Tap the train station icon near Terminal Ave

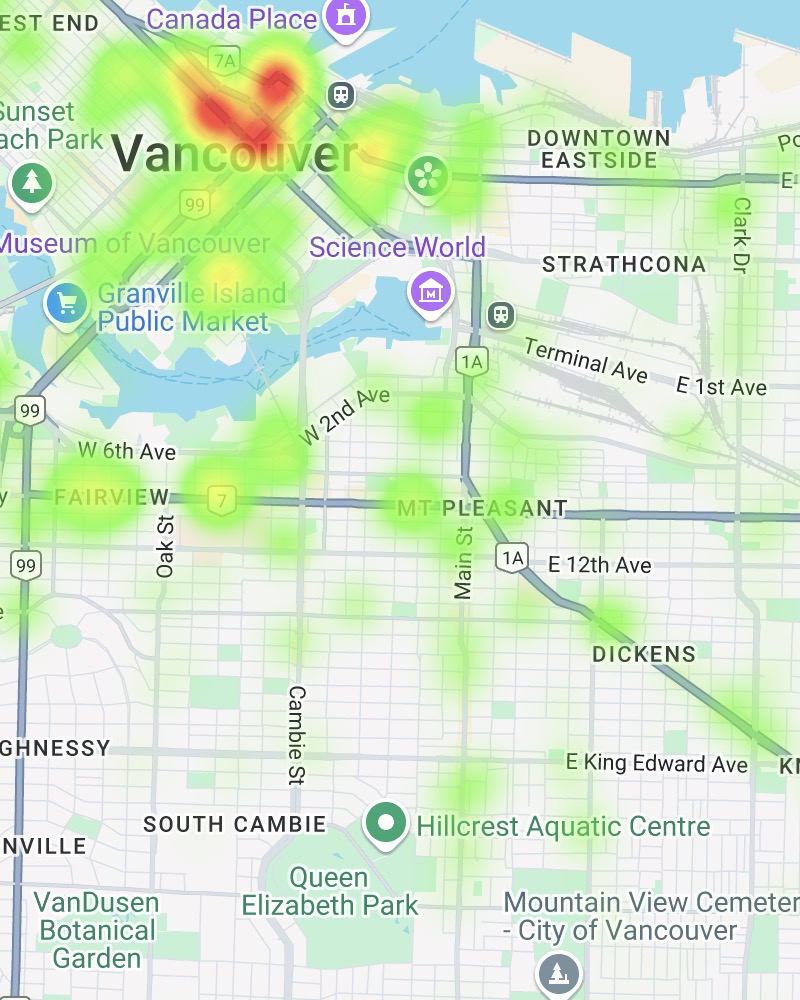(500, 315)
